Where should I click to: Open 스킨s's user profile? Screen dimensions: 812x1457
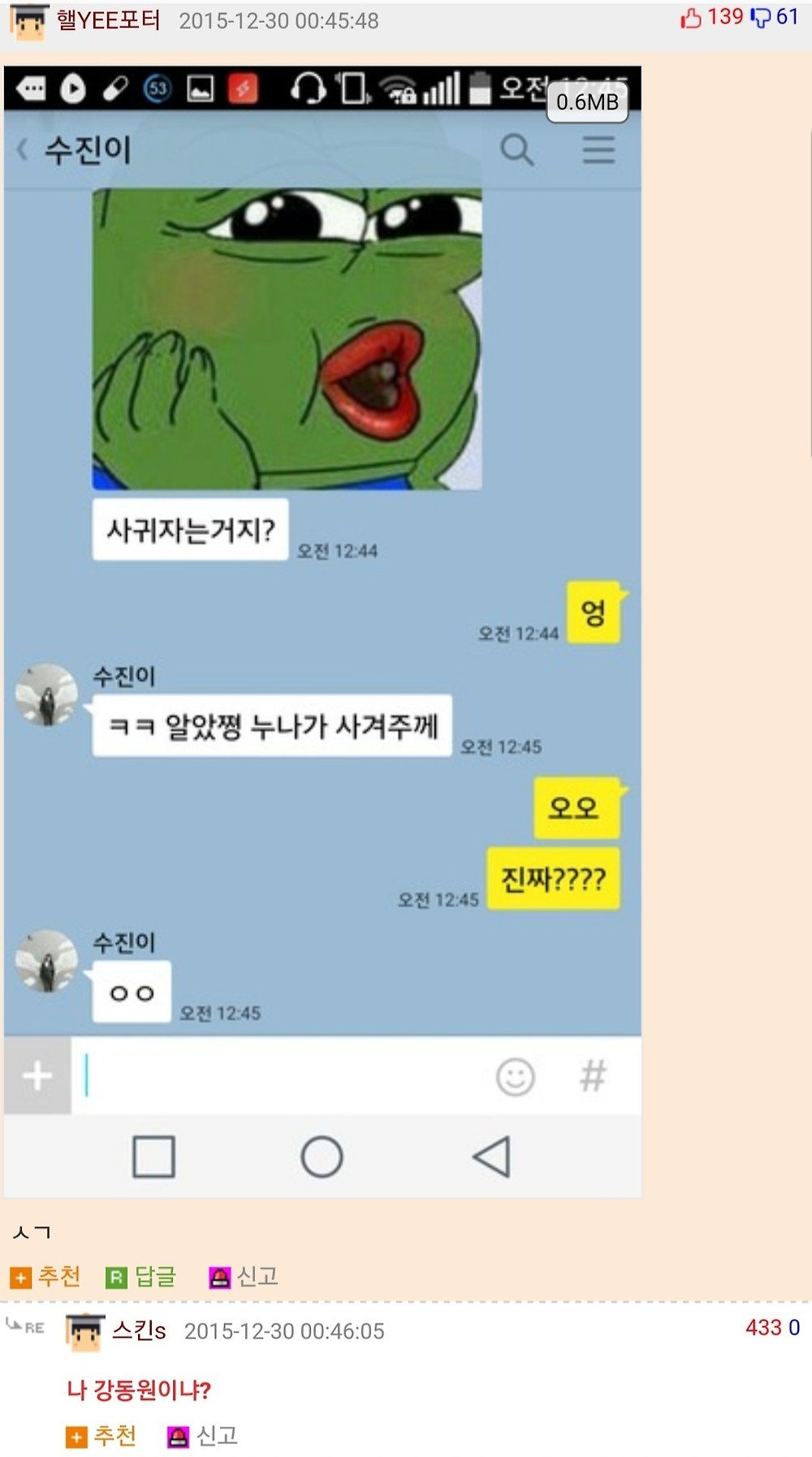139,1330
